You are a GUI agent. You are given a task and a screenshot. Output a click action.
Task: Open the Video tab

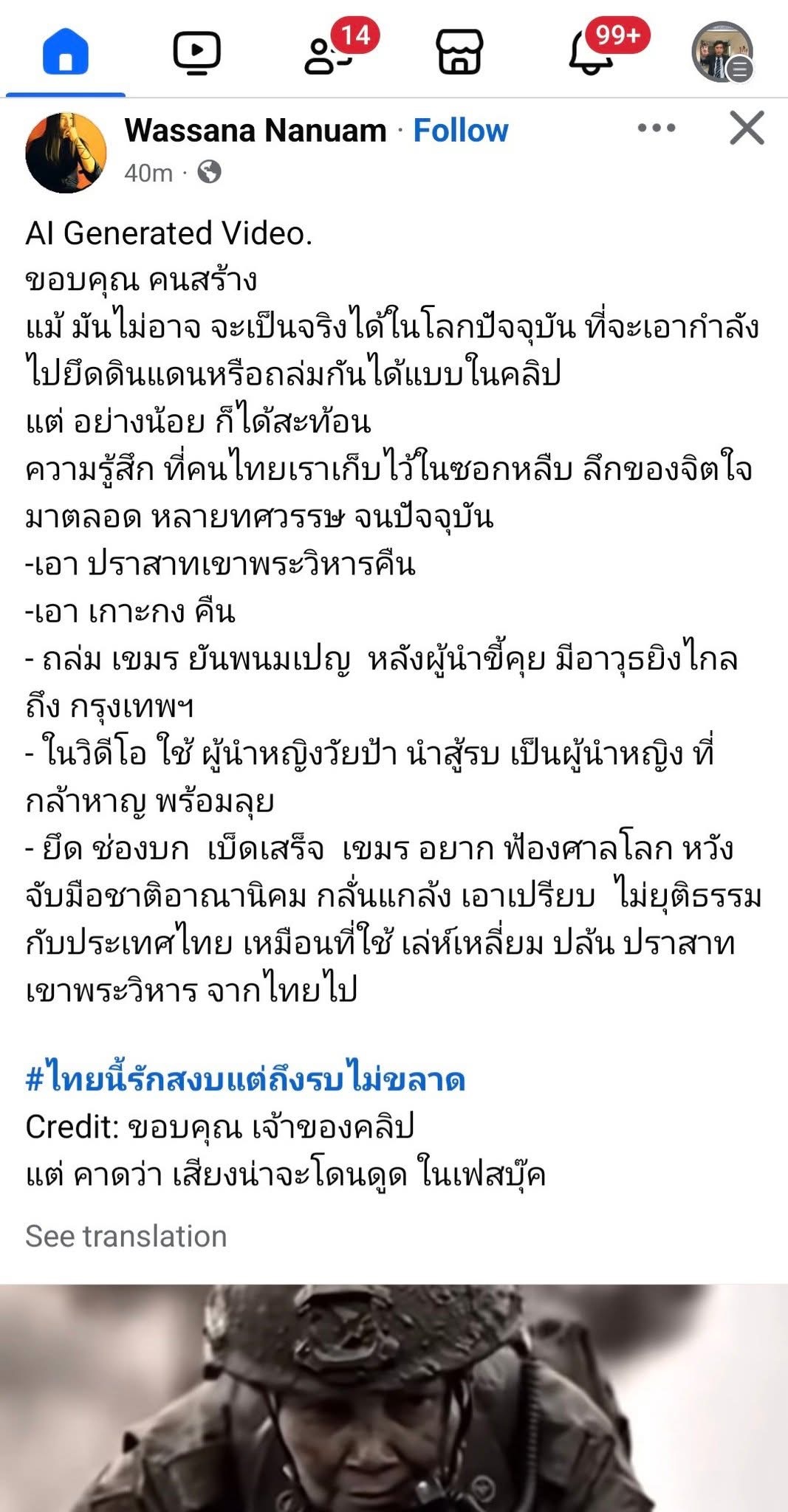pyautogui.click(x=196, y=52)
